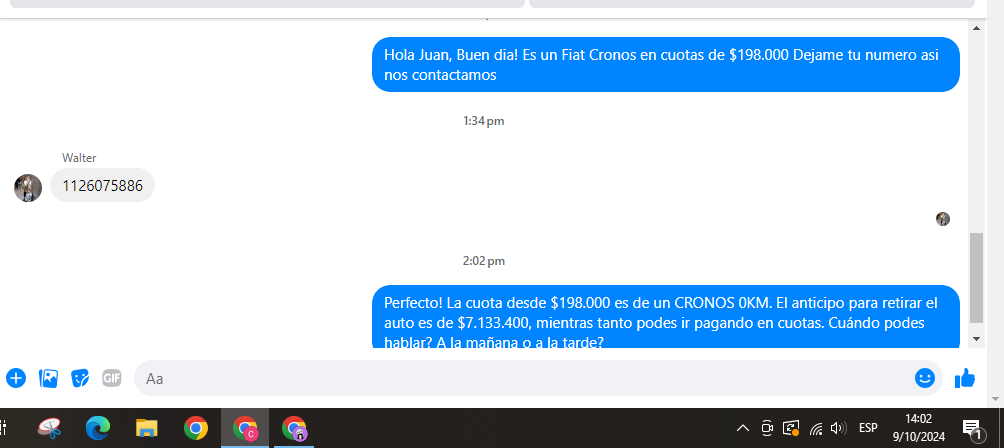
Task: Open the Windows notification center
Action: [x=971, y=429]
